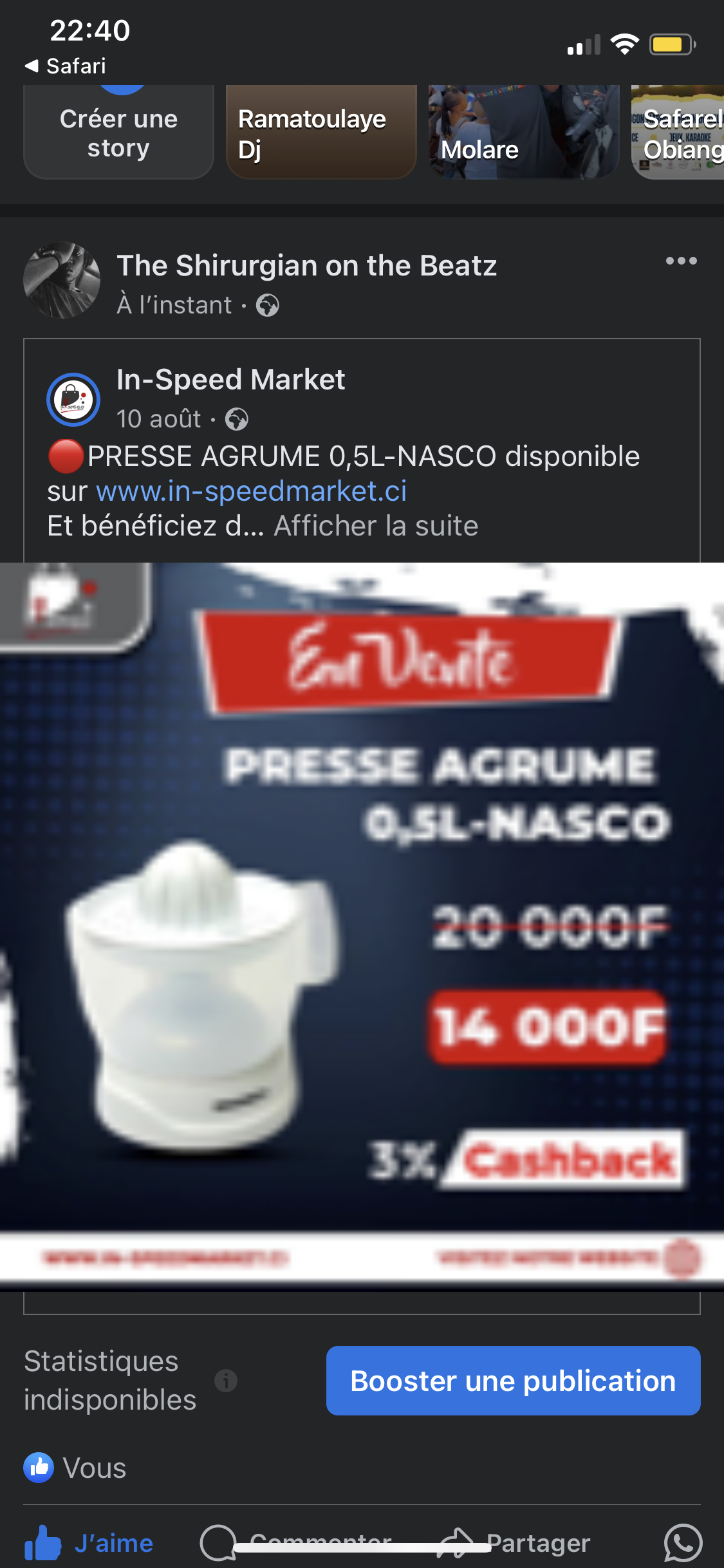Open the www.in-speedmarket.ci link
The image size is (724, 1568).
pos(251,491)
